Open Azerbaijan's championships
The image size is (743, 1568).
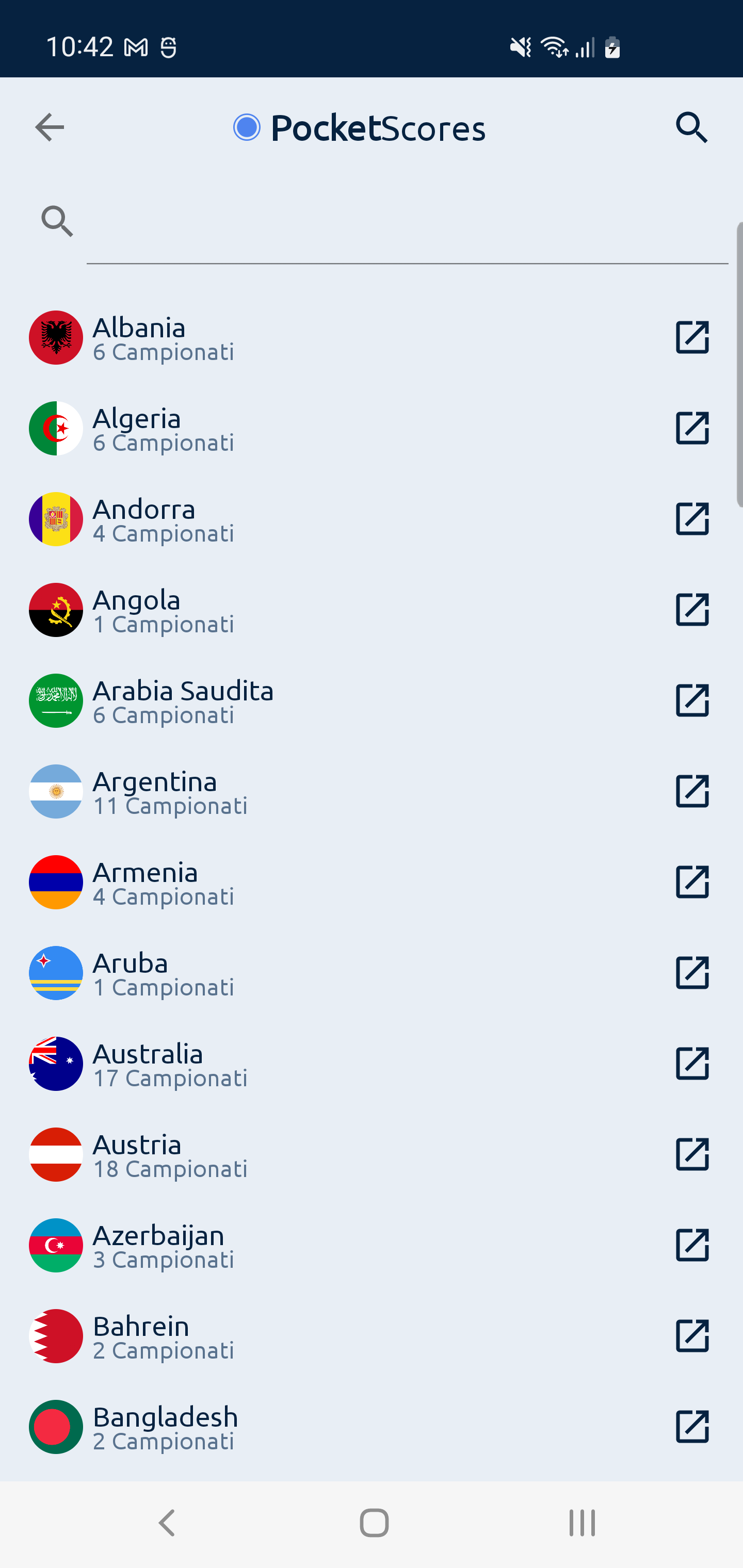pyautogui.click(x=163, y=1246)
